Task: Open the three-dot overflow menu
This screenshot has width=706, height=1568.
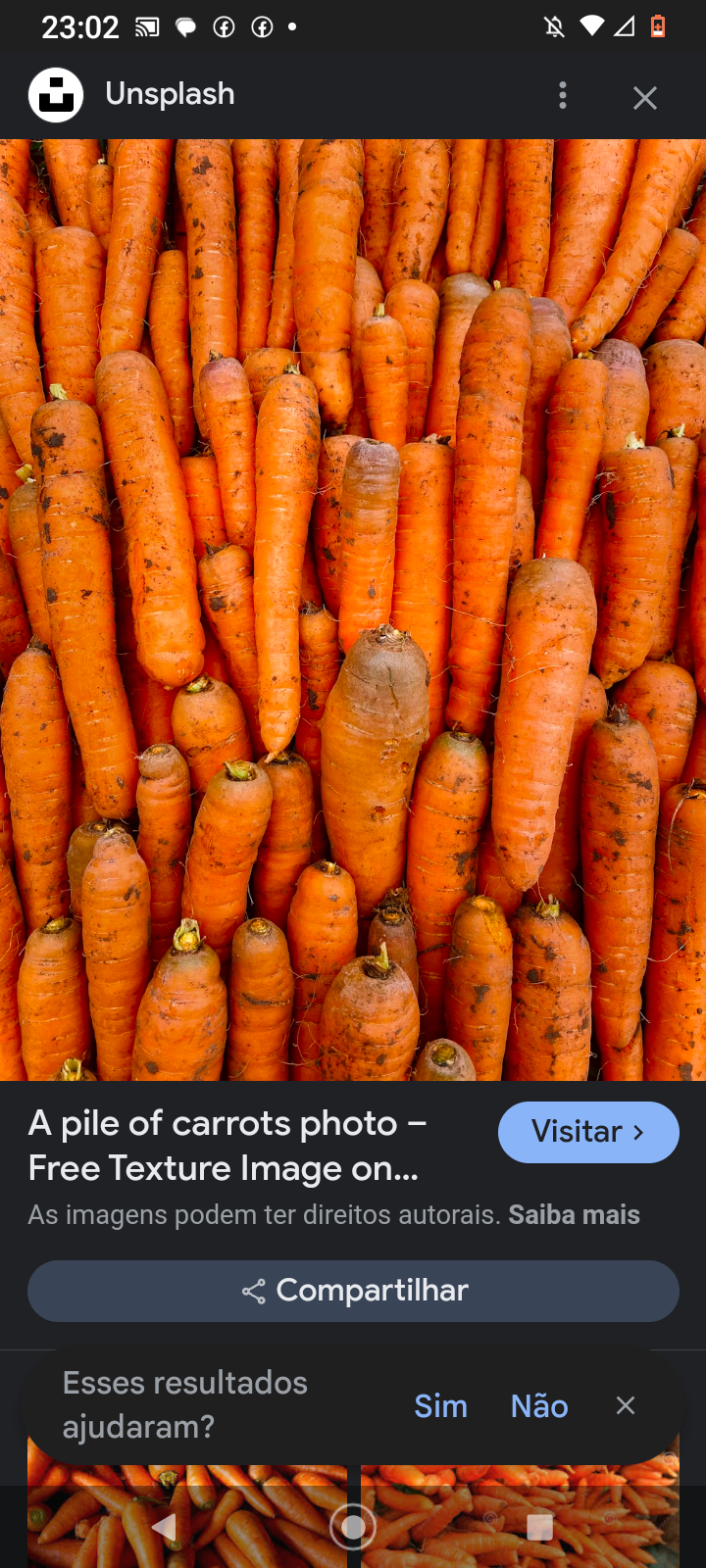Action: click(563, 95)
